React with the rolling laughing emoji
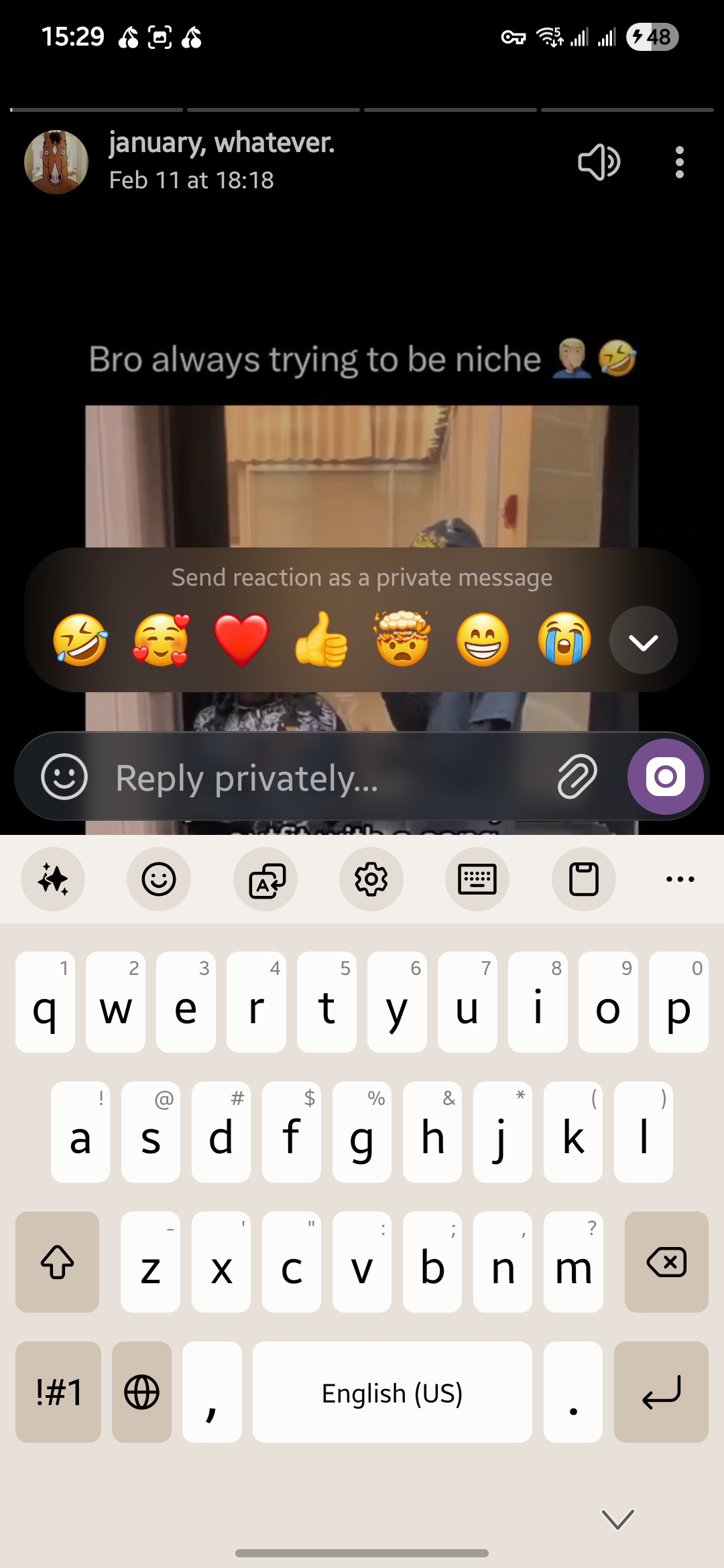 (80, 640)
